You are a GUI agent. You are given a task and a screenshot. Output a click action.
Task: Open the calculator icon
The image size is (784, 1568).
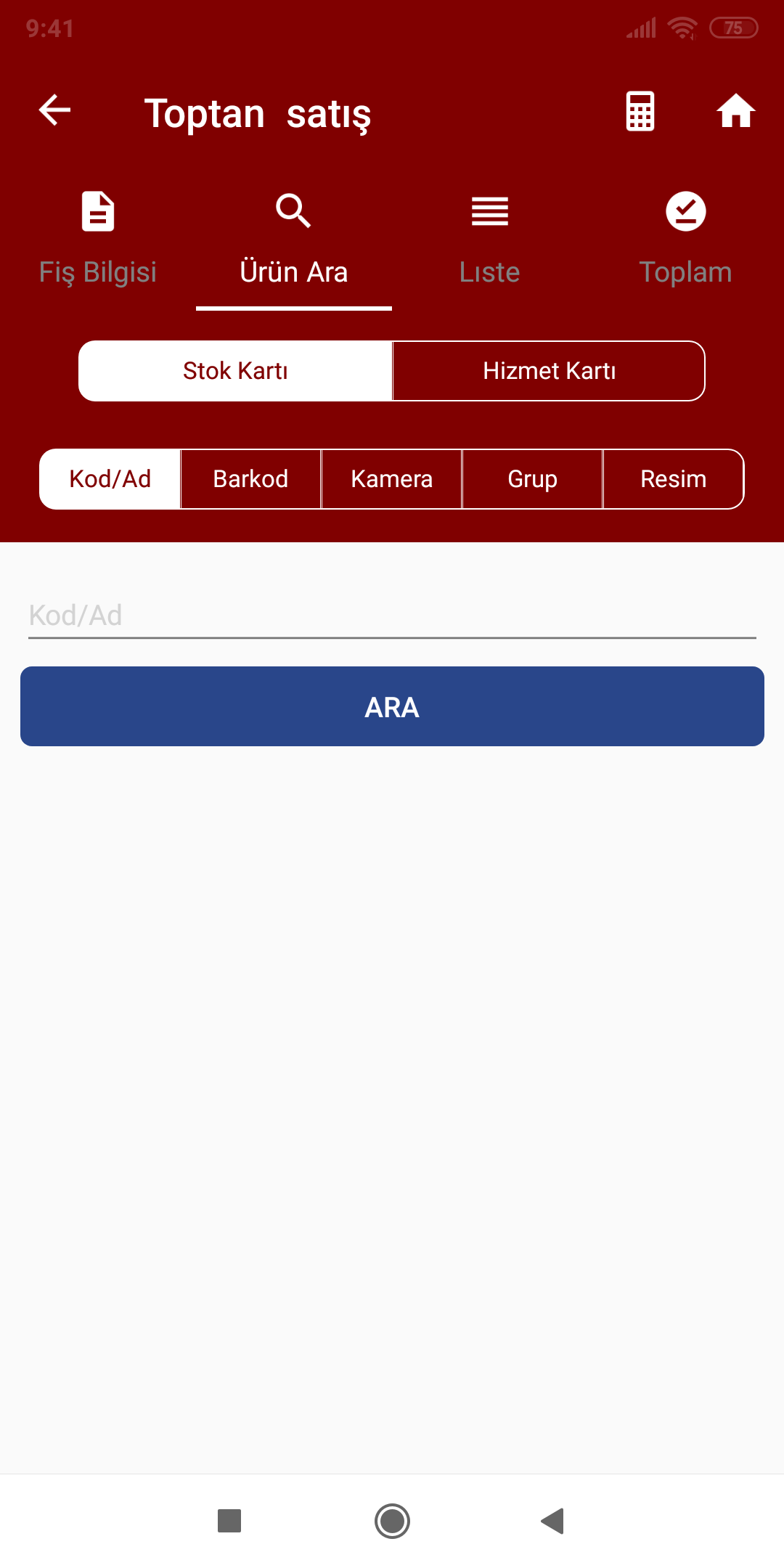pos(640,111)
